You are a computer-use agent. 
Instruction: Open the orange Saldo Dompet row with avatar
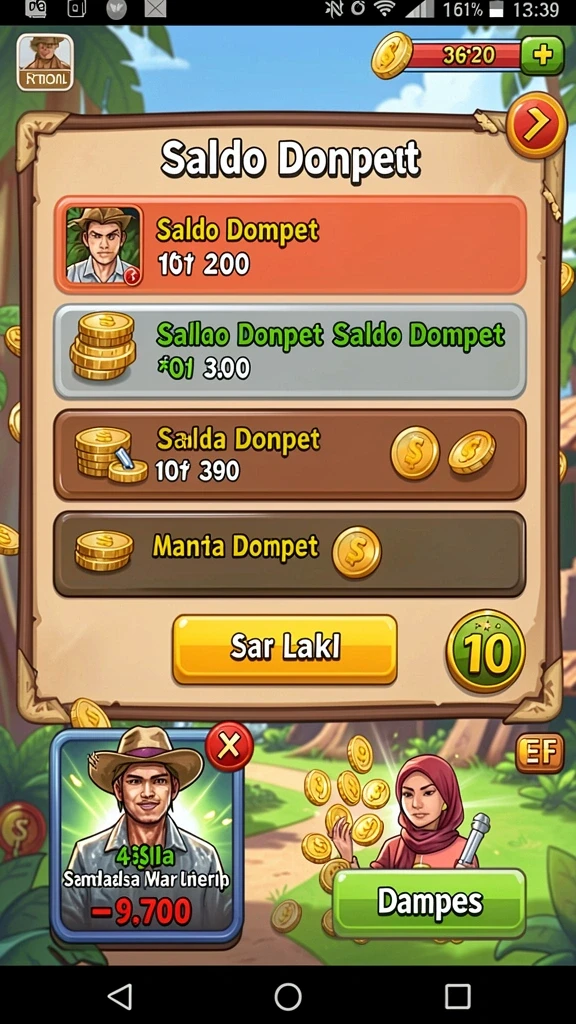pos(290,244)
